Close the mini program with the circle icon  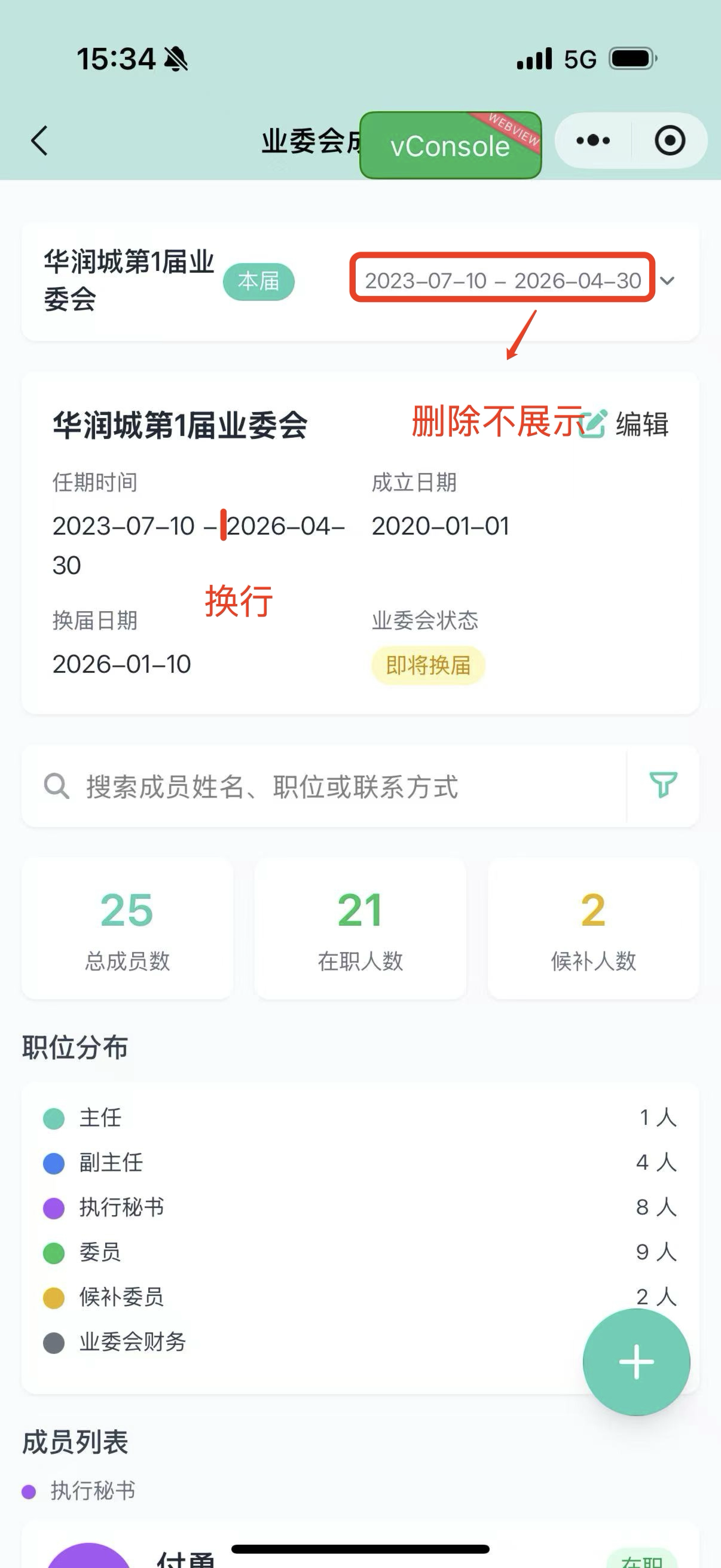point(670,141)
